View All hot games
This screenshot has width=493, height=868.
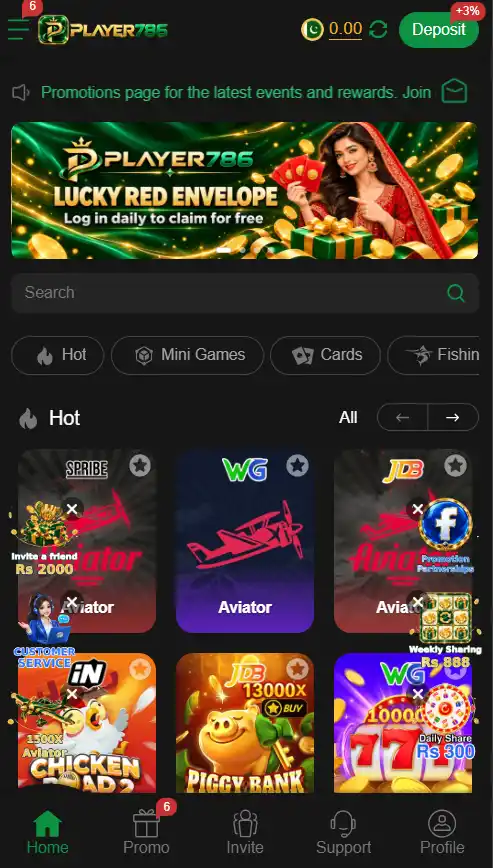tap(348, 417)
